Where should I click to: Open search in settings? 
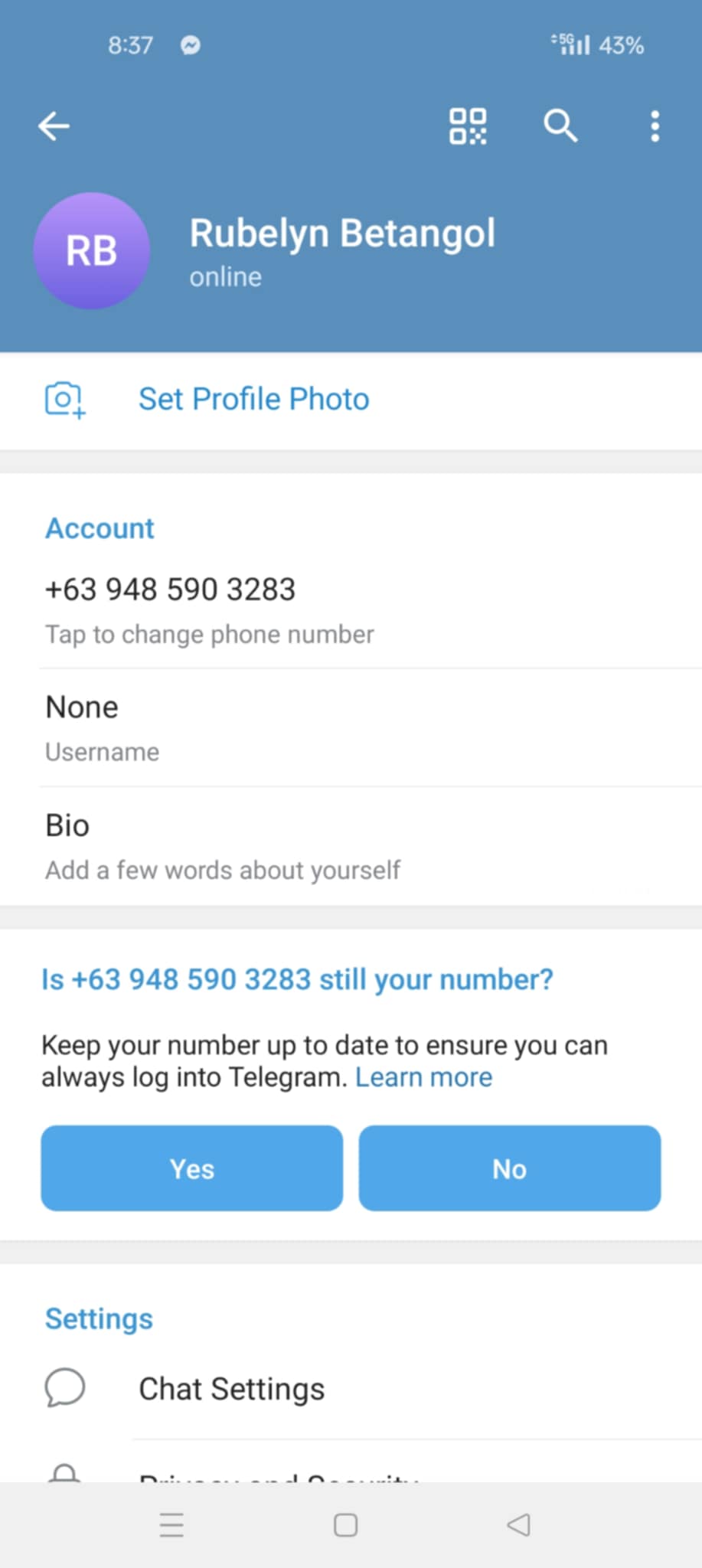pos(560,126)
